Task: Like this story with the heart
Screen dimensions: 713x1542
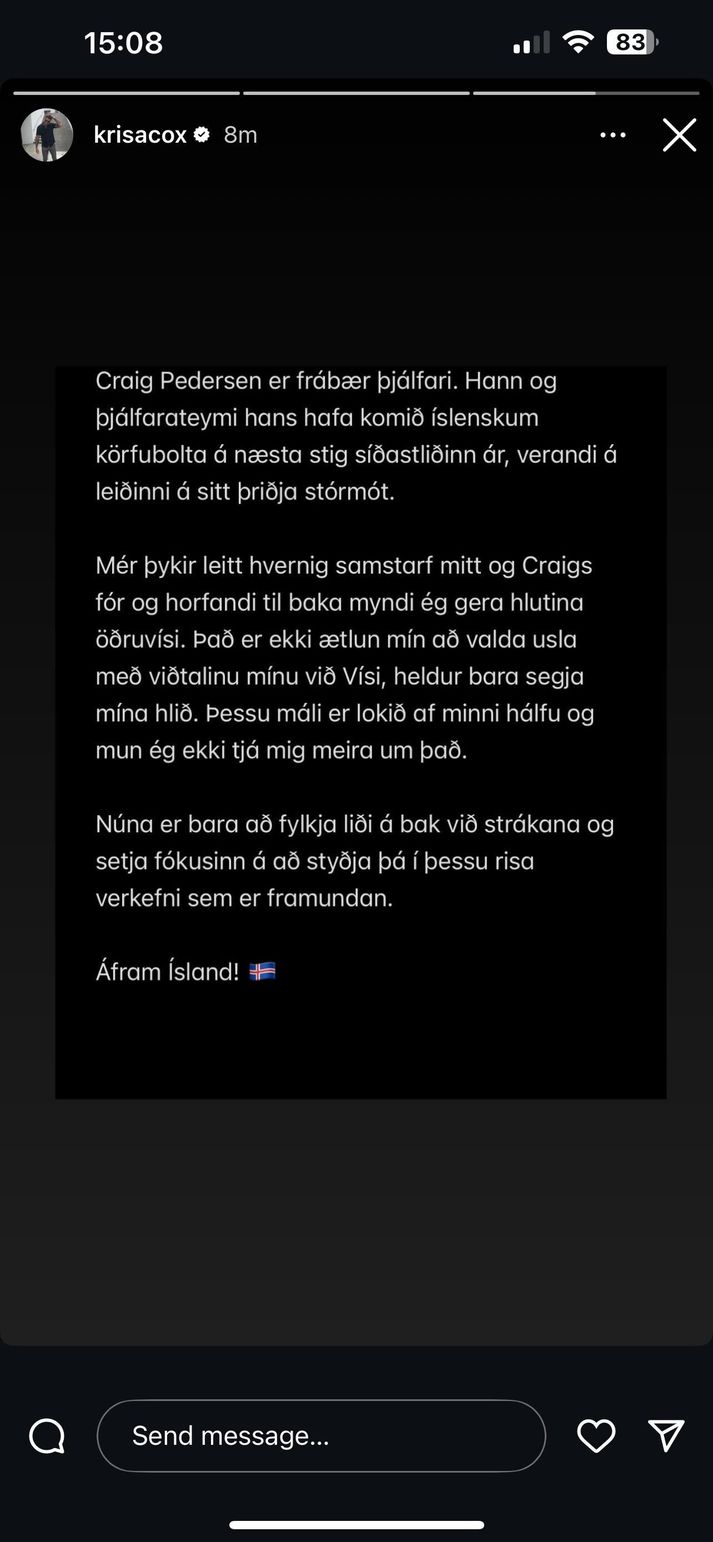Action: tap(596, 1436)
